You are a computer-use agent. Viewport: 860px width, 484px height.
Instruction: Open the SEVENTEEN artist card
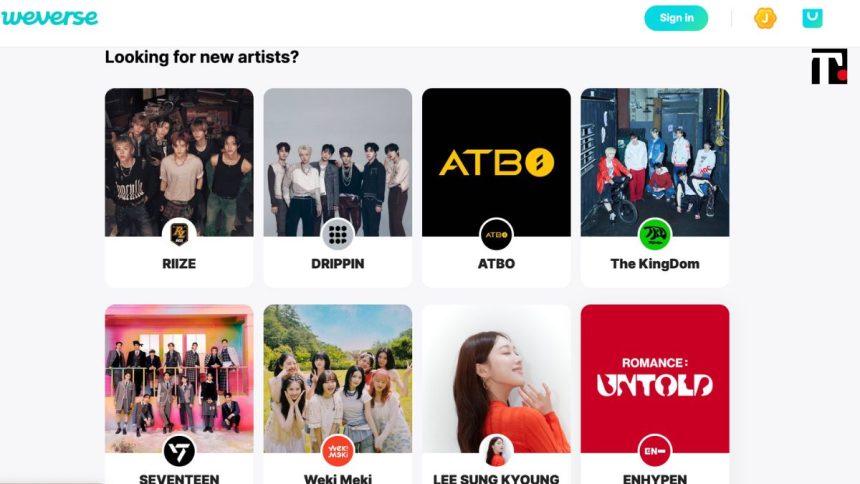coord(179,390)
